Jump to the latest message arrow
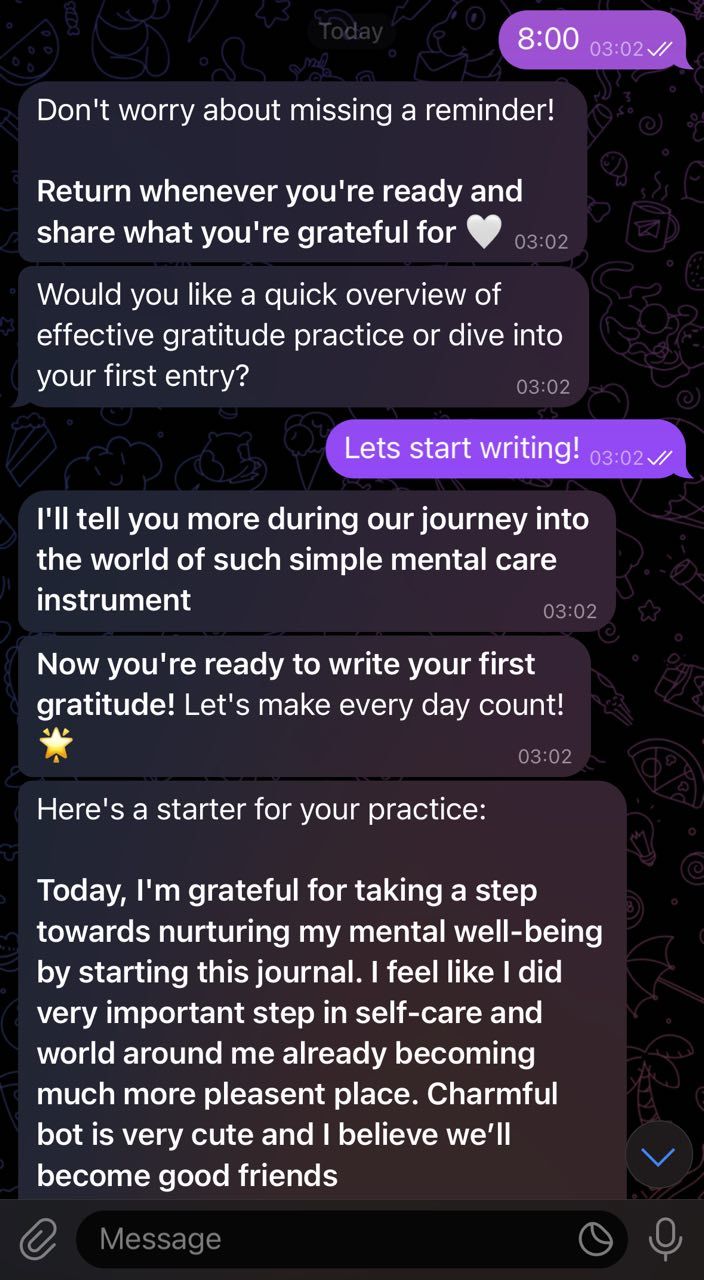704x1280 pixels. (x=658, y=1156)
